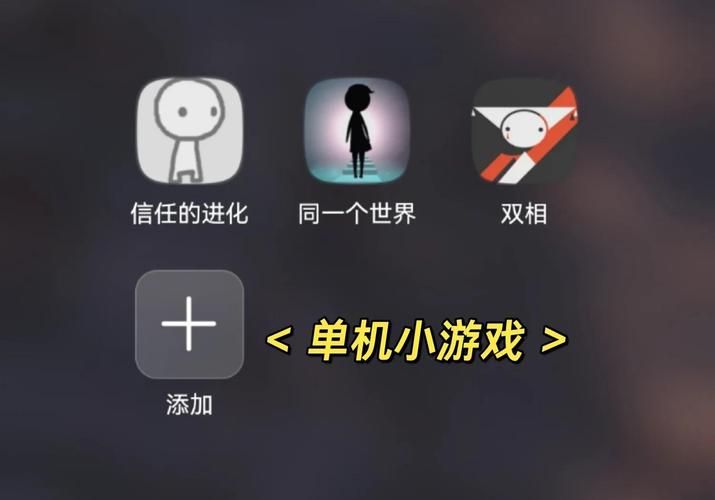715x500 pixels.
Task: Open the 双相 game icon
Action: click(524, 132)
